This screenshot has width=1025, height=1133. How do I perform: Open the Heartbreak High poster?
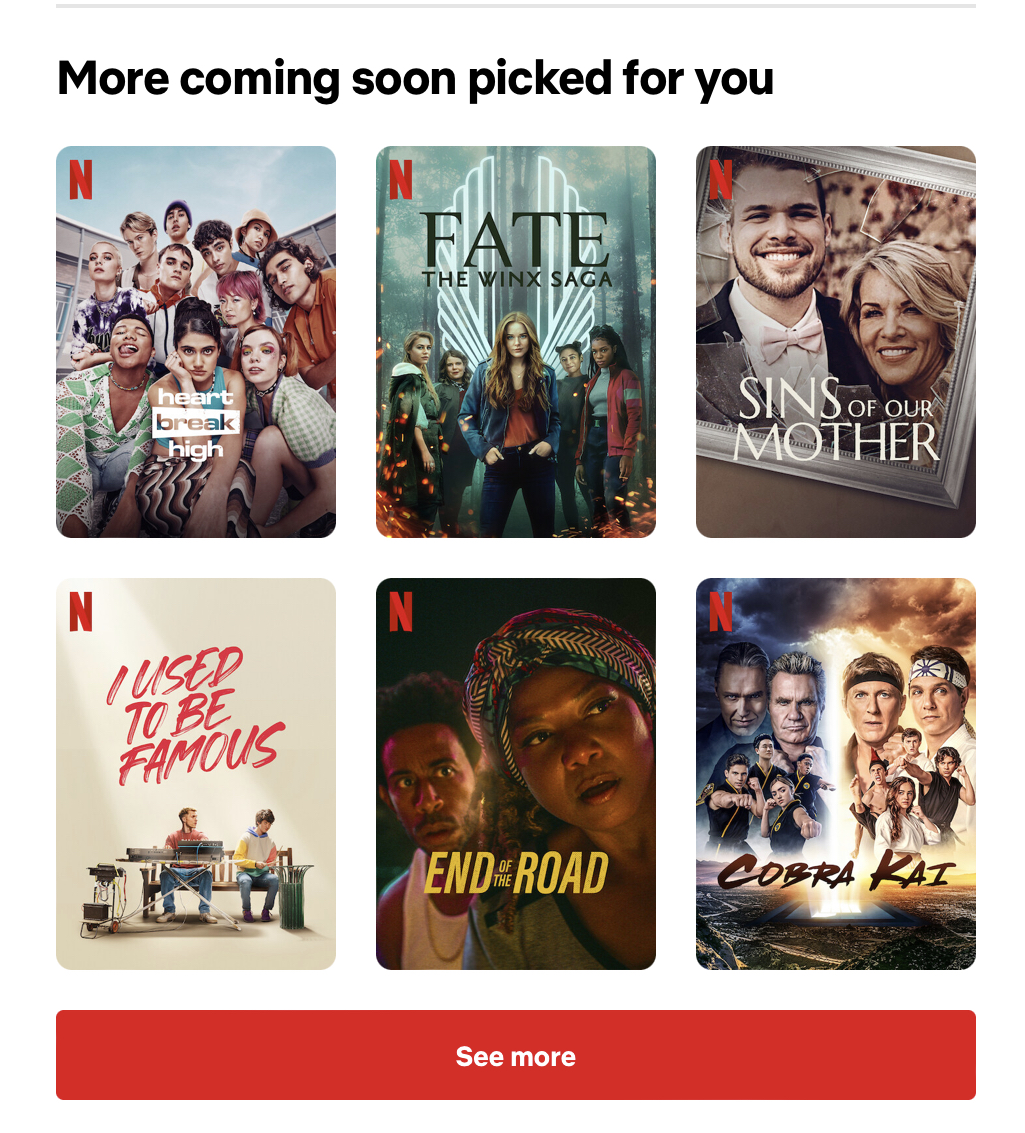196,342
